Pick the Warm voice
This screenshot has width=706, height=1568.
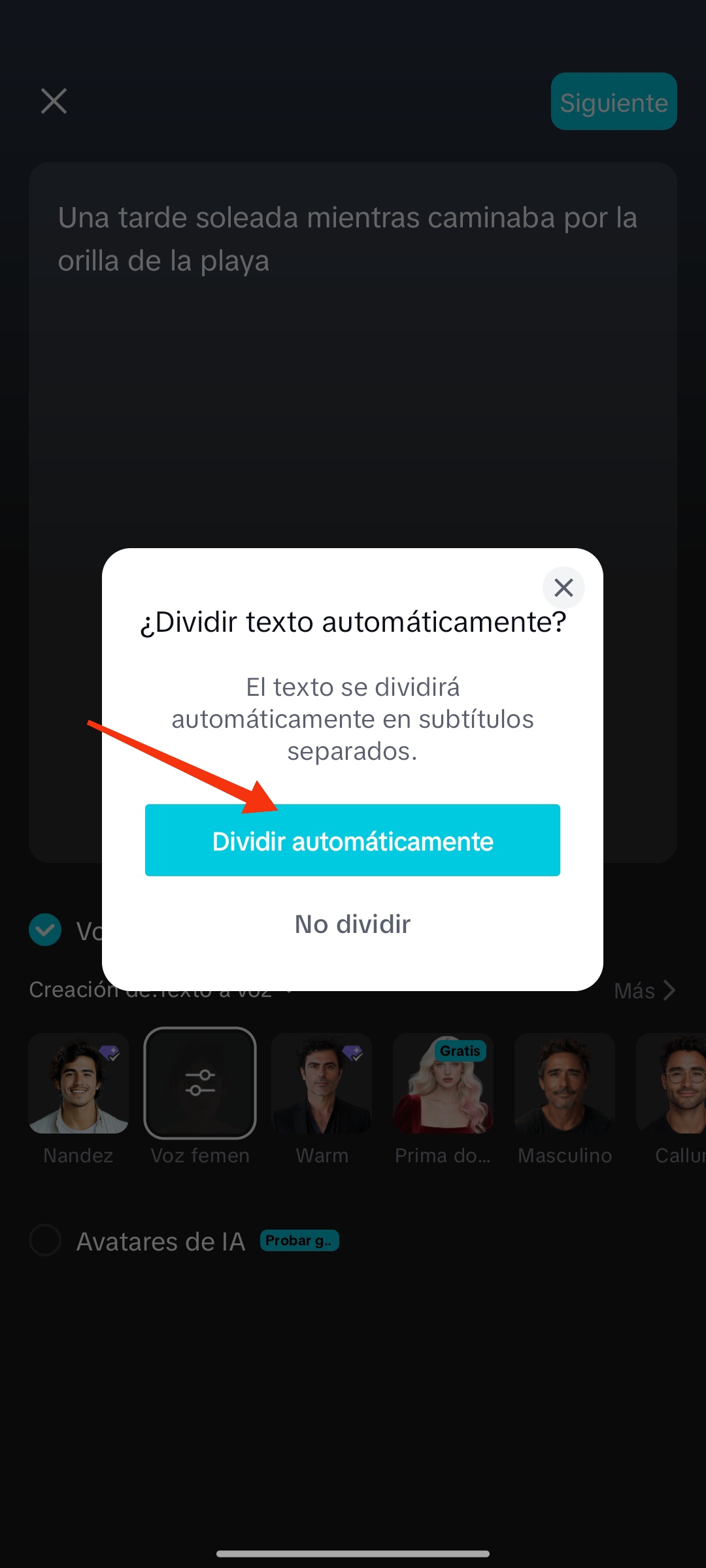point(322,1083)
